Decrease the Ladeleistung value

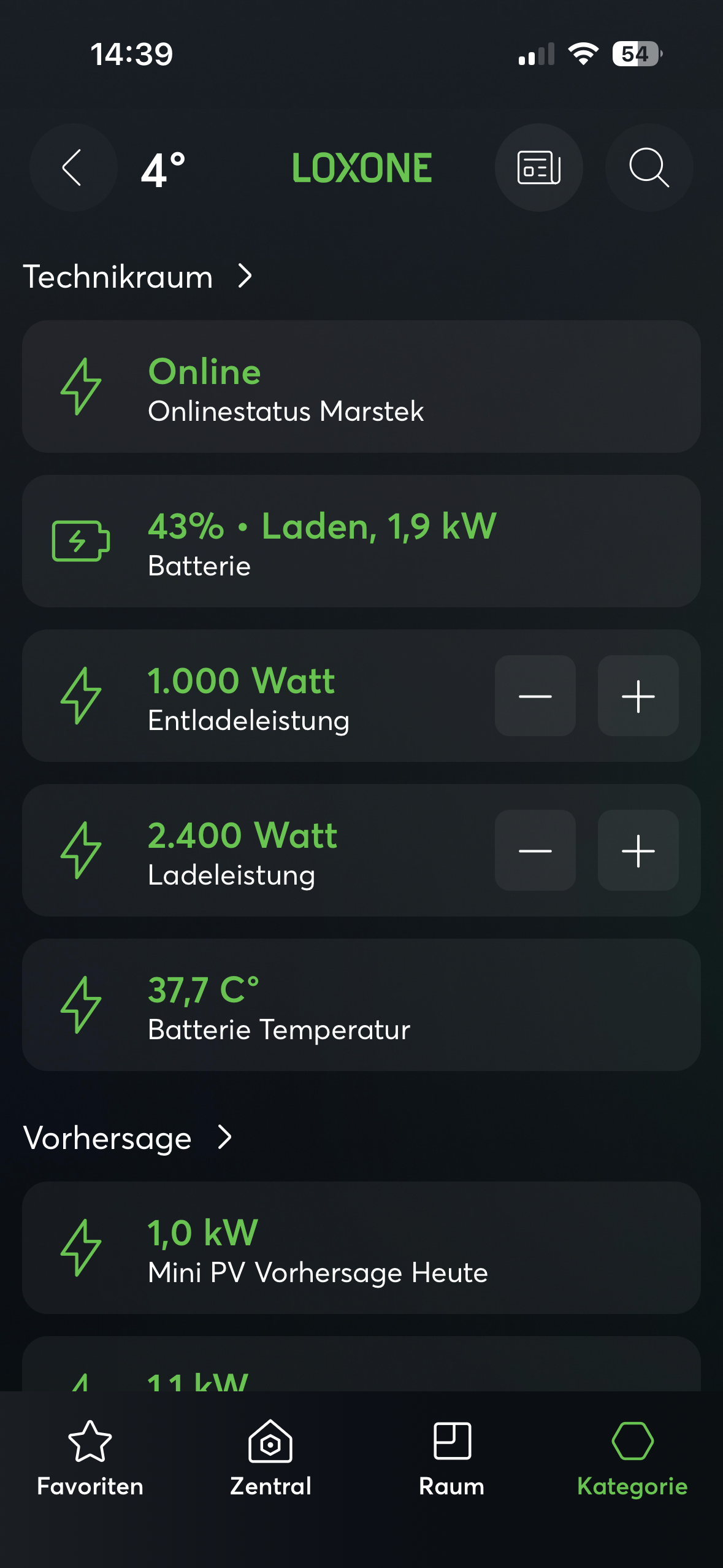click(535, 850)
